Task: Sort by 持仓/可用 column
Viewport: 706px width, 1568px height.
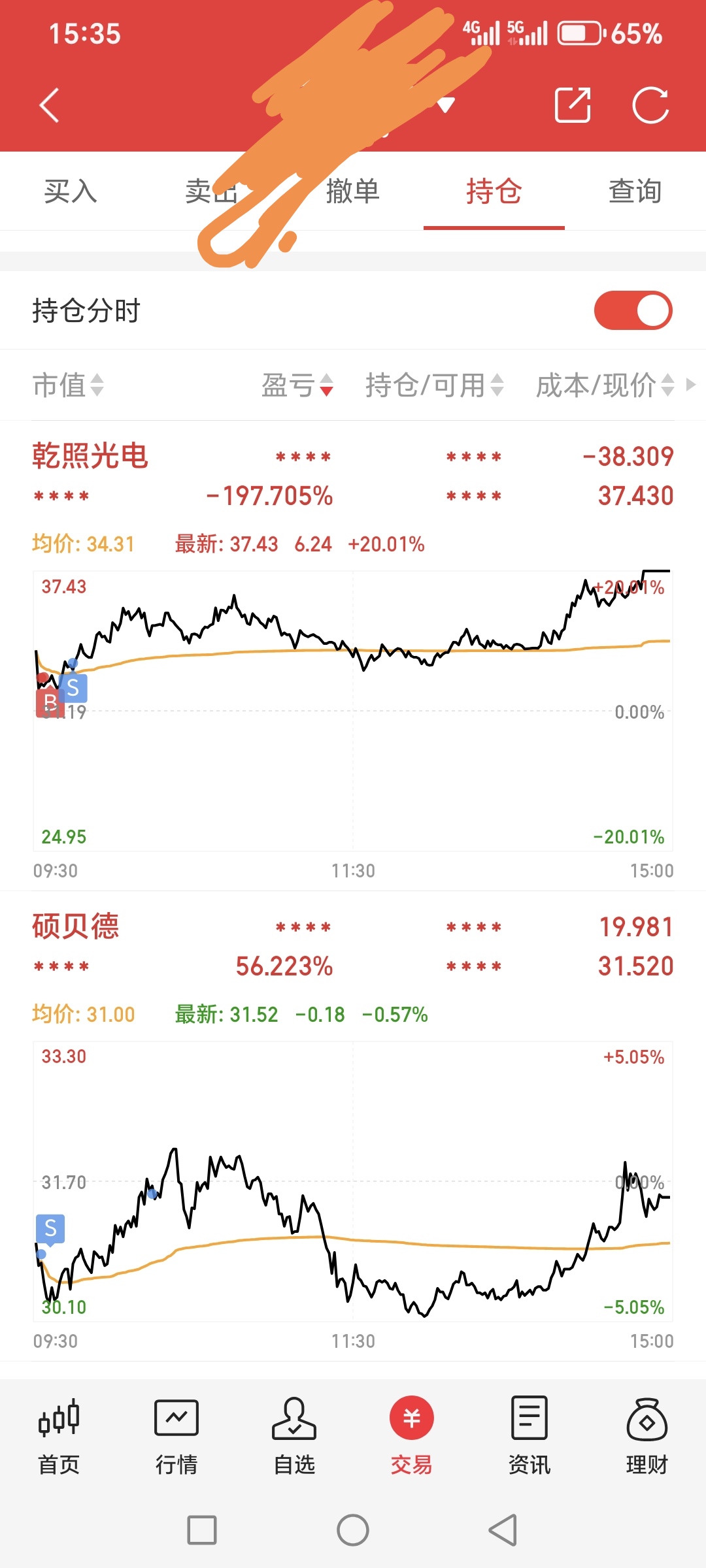Action: pyautogui.click(x=434, y=385)
